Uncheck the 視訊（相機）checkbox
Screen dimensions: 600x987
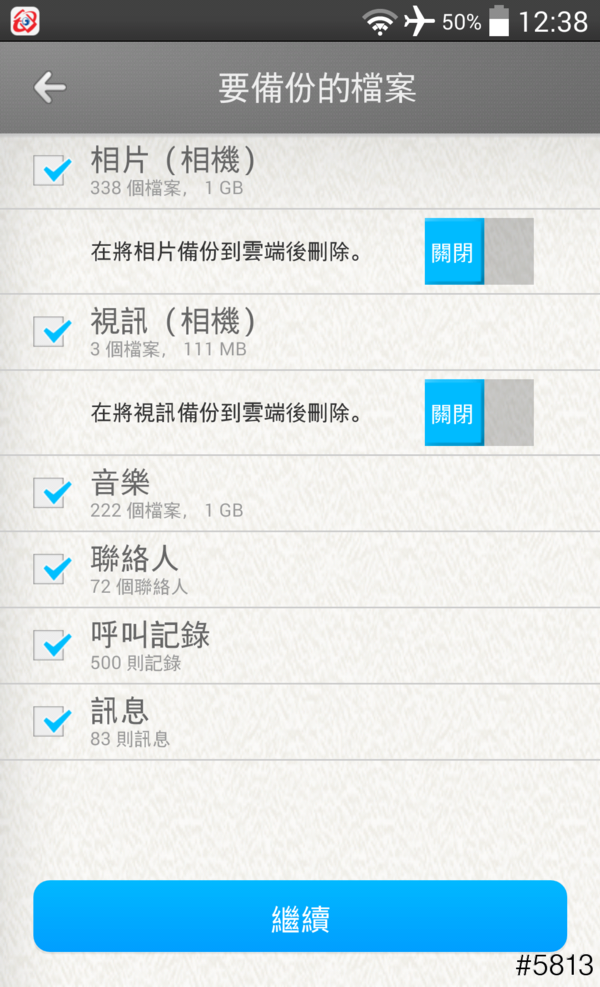(51, 331)
